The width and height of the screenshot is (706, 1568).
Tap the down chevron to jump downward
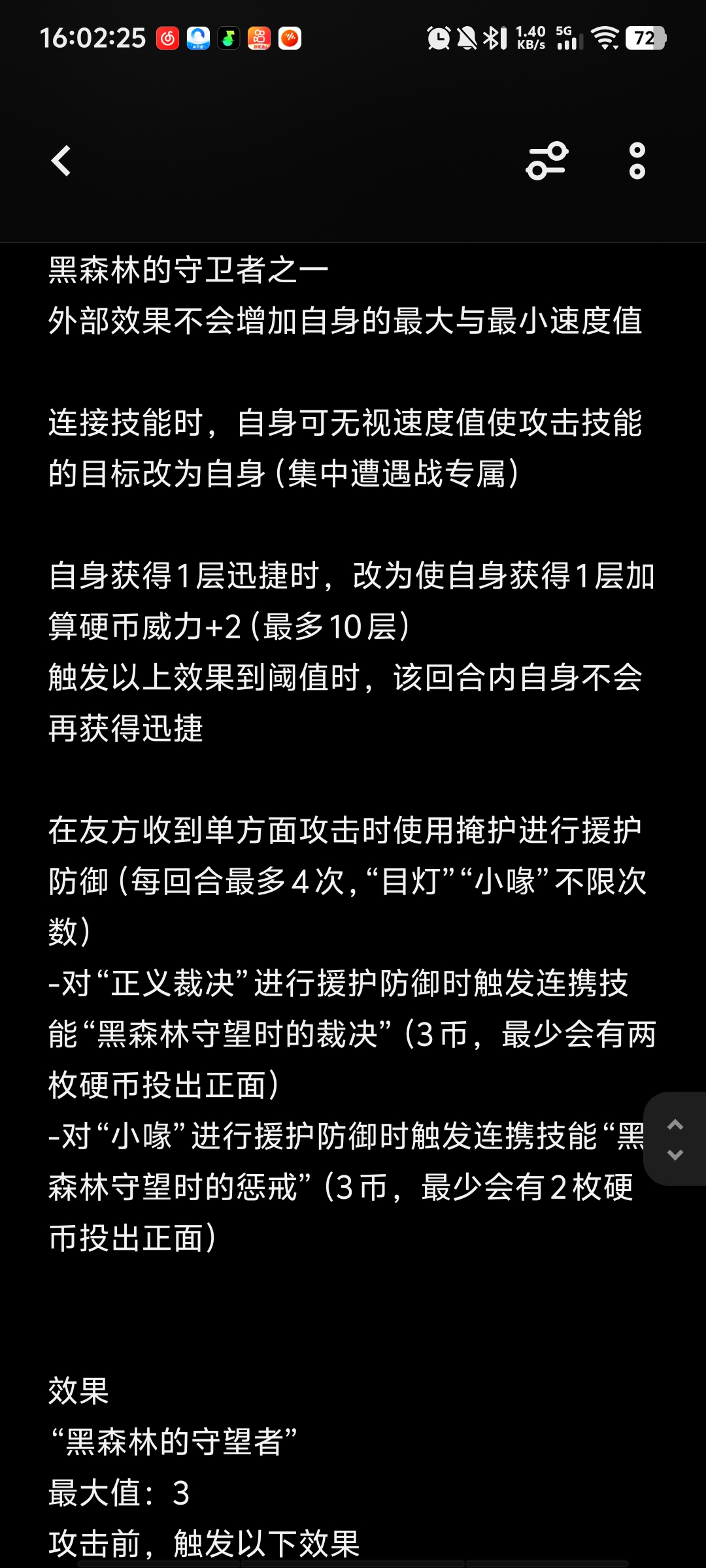[x=675, y=1155]
